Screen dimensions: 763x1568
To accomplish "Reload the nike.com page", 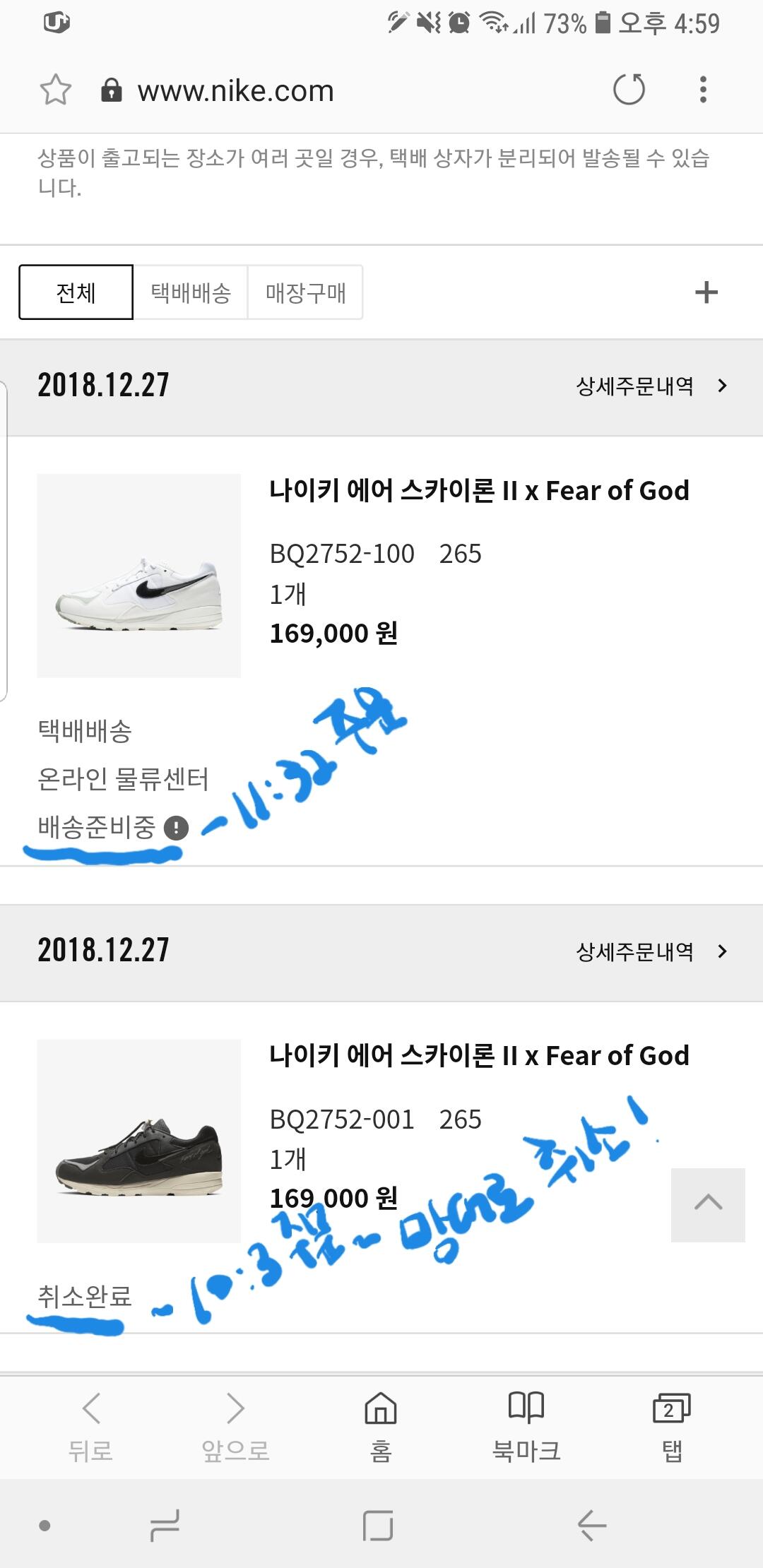I will (x=629, y=90).
